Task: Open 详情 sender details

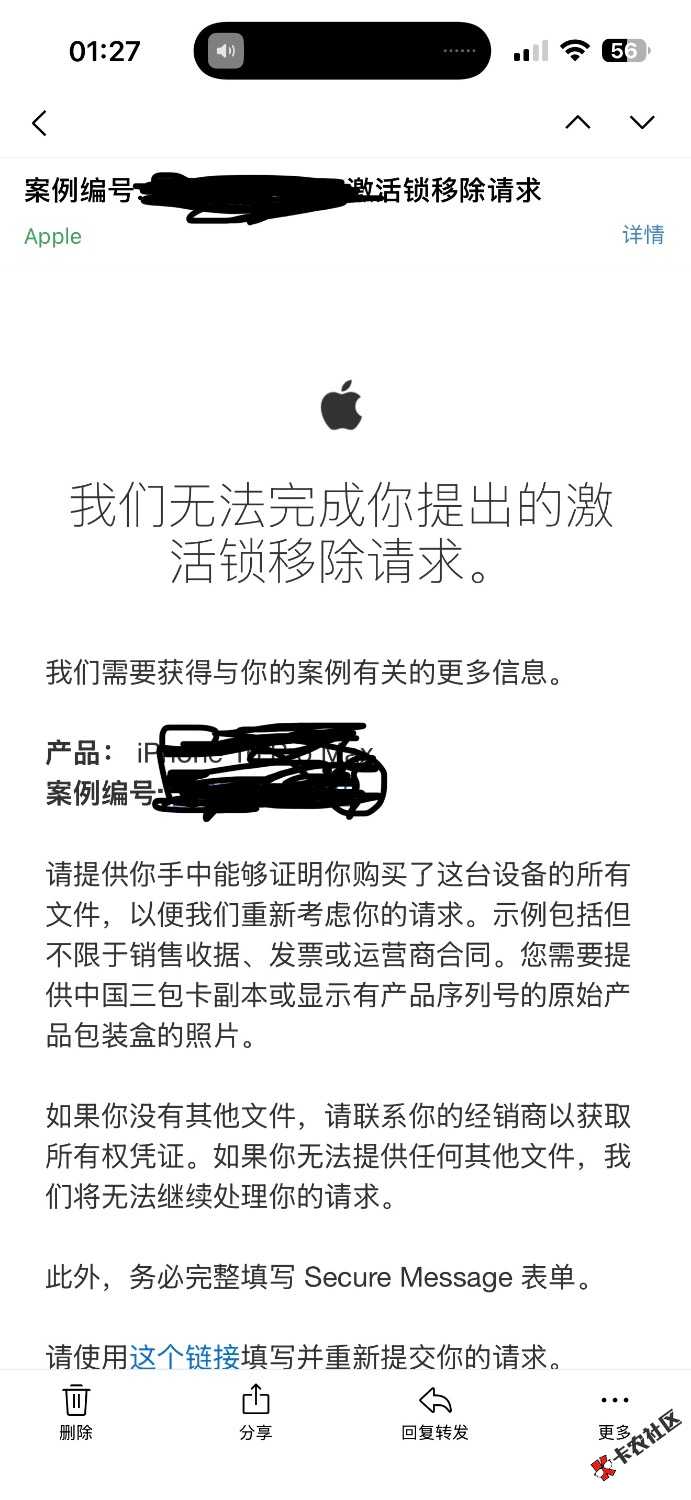Action: (x=642, y=235)
